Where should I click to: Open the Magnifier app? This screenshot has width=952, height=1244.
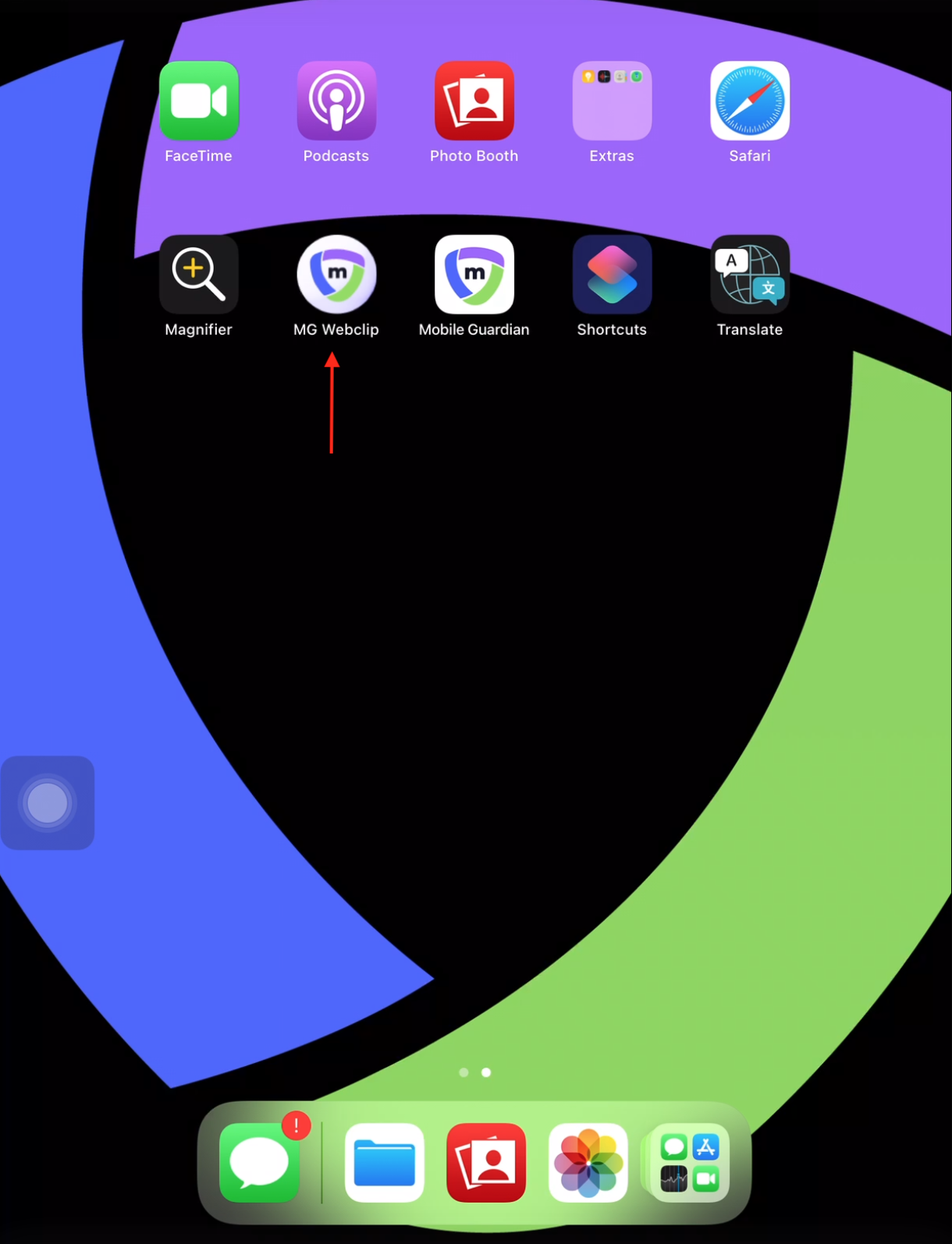pos(199,275)
